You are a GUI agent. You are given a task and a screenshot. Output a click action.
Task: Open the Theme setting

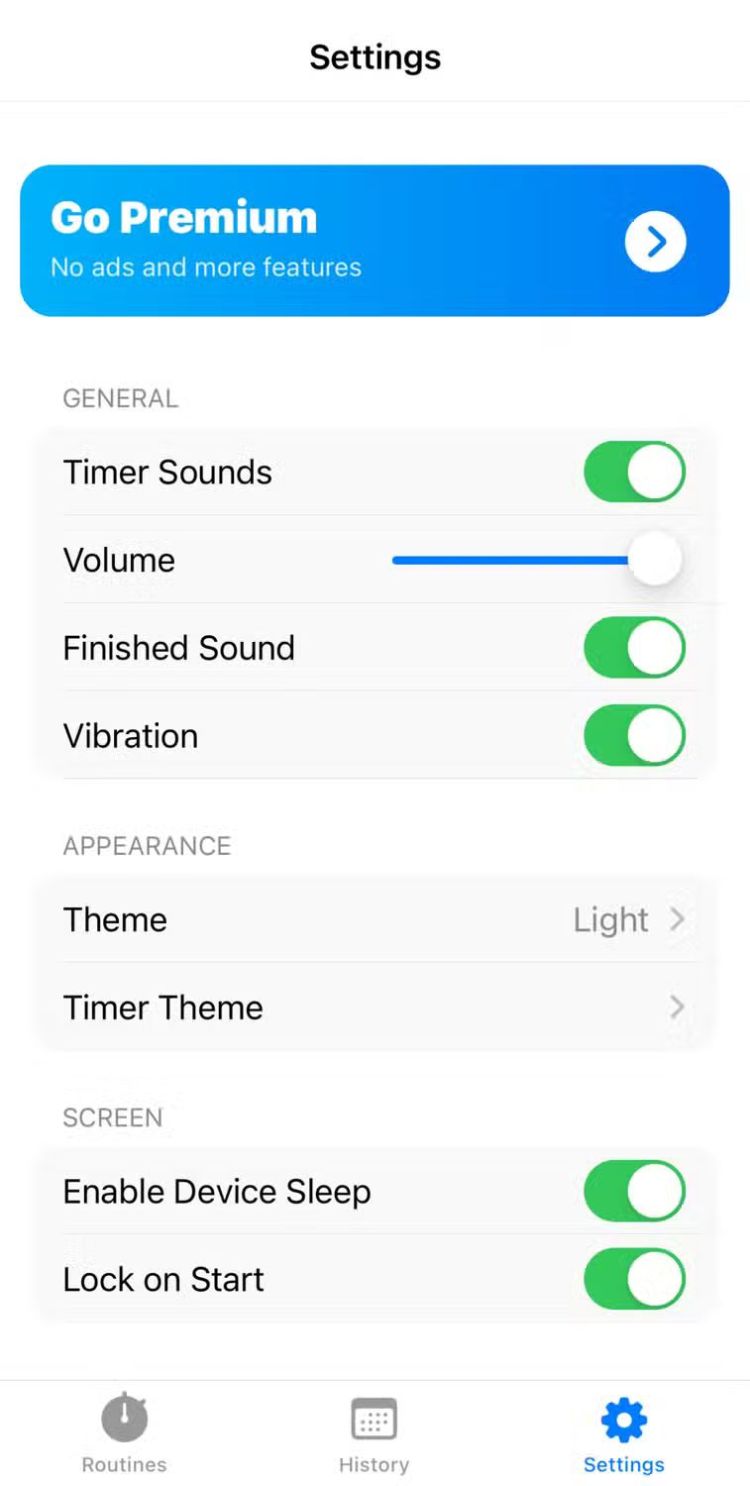pos(375,920)
